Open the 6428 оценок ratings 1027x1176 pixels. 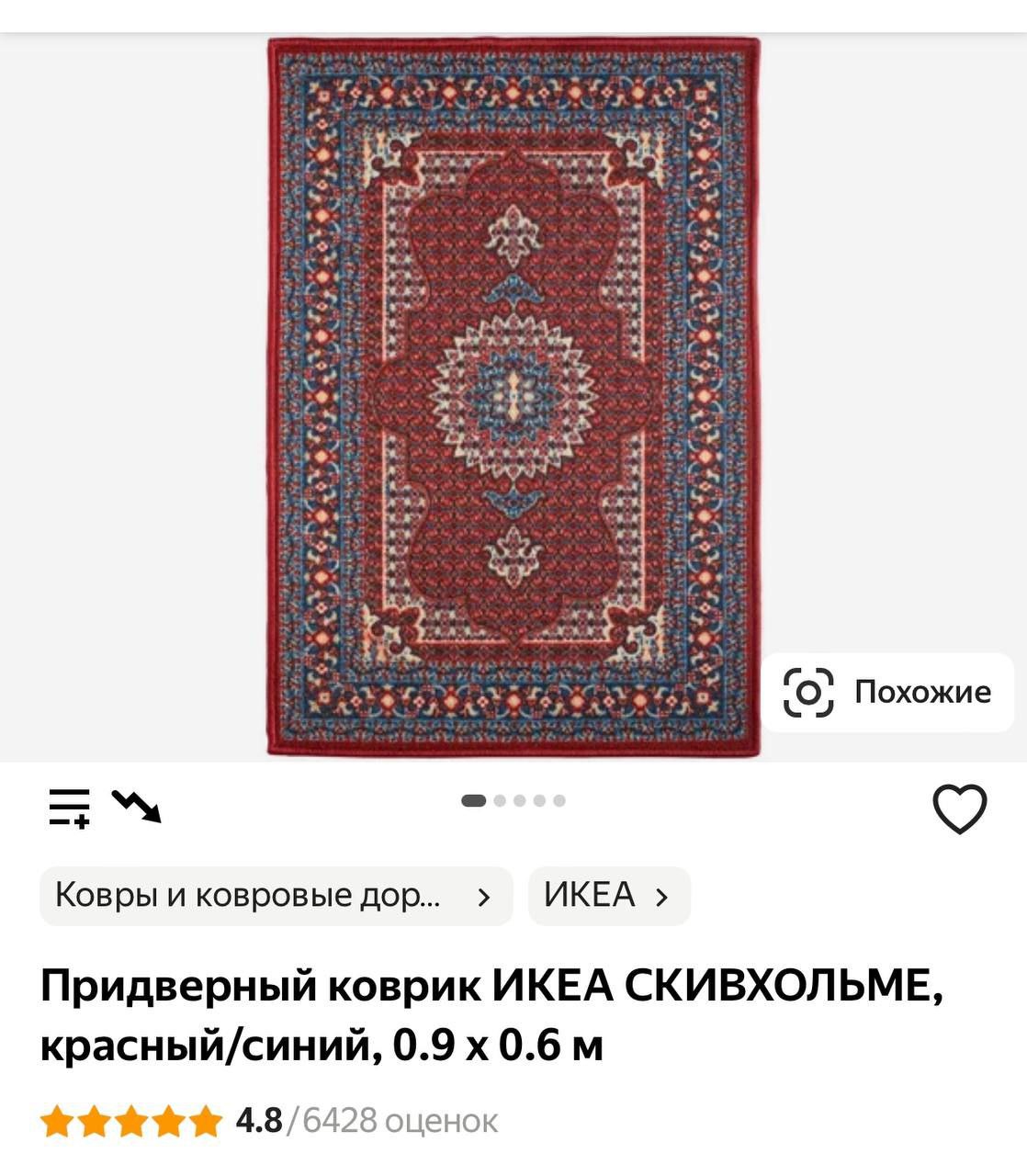400,1121
